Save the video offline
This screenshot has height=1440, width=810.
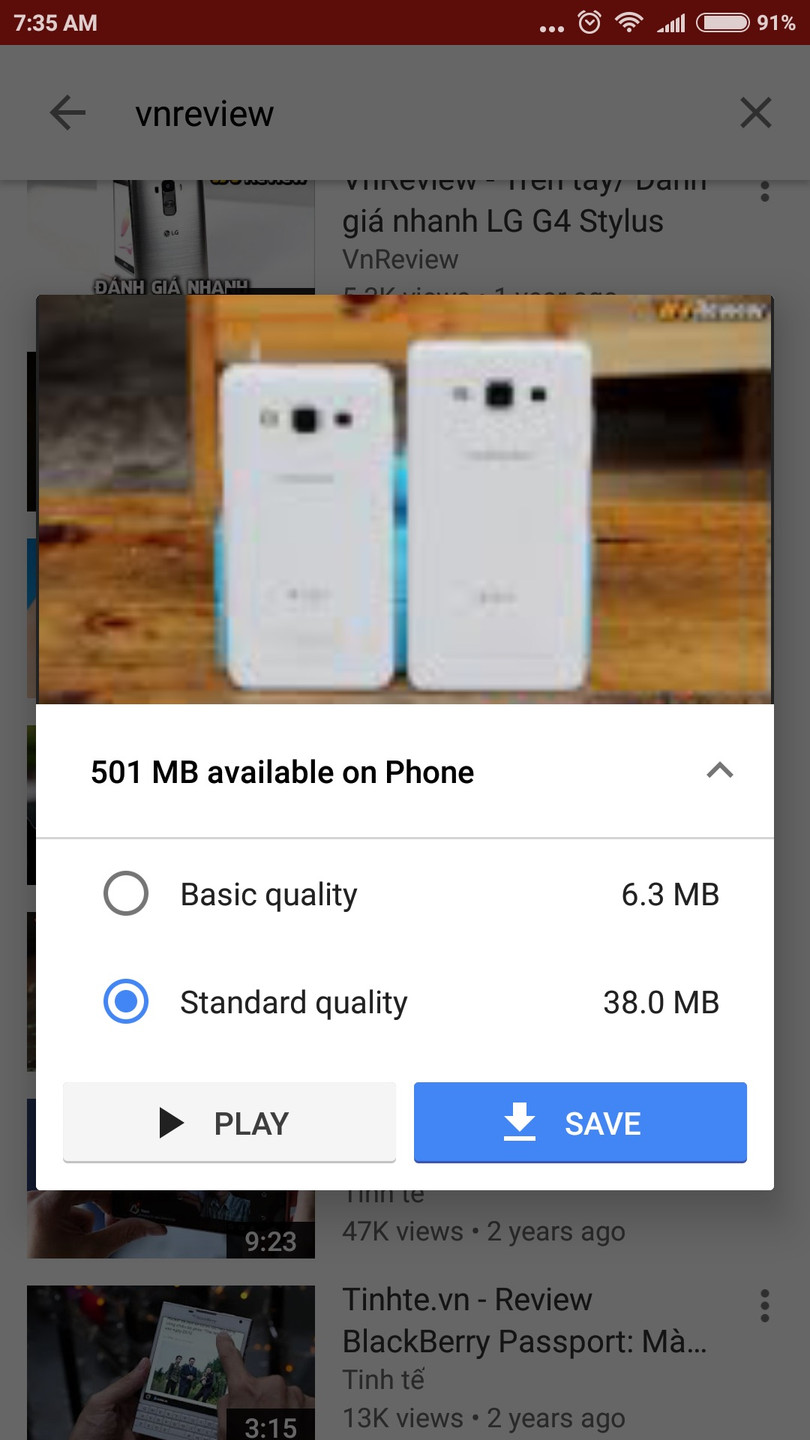pyautogui.click(x=580, y=1123)
